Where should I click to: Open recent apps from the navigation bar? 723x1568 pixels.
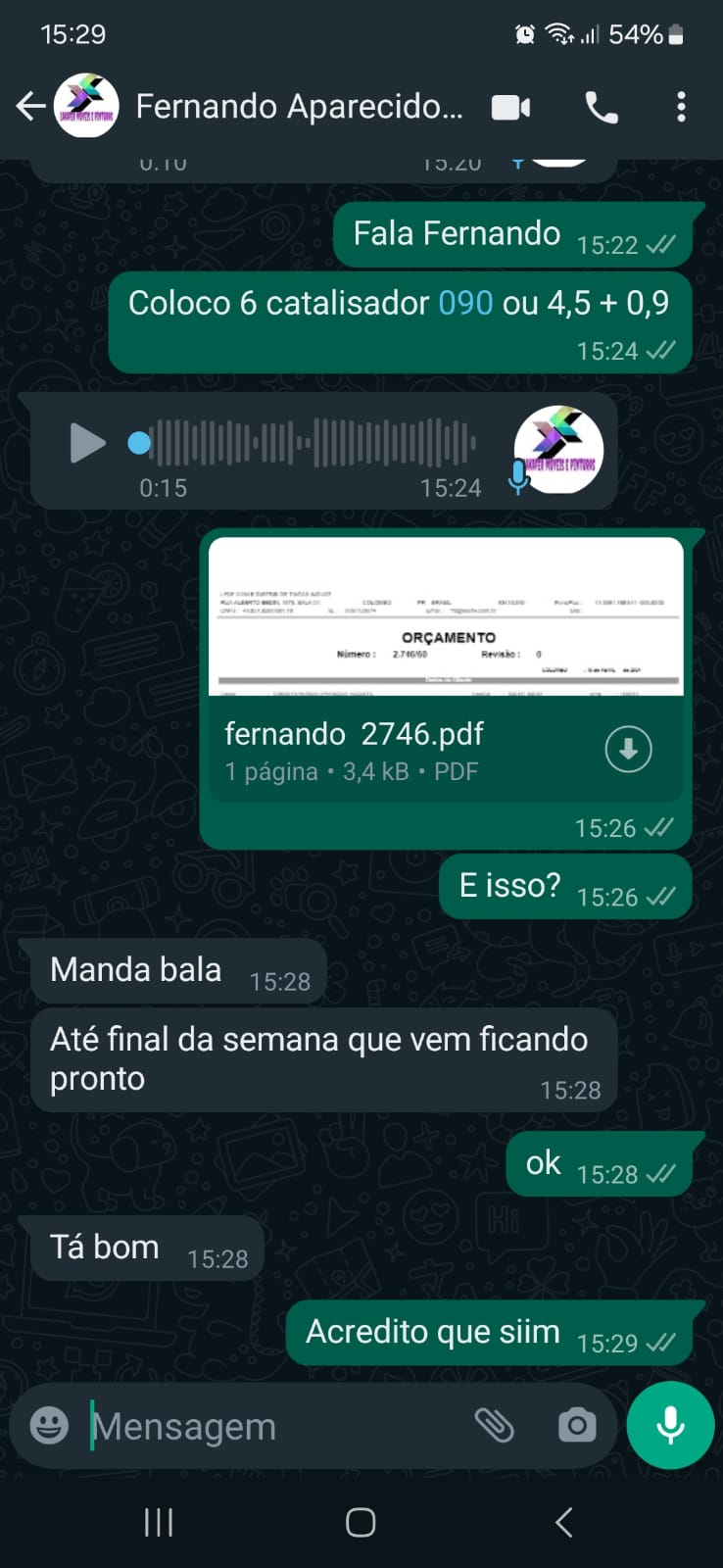coord(159,1522)
